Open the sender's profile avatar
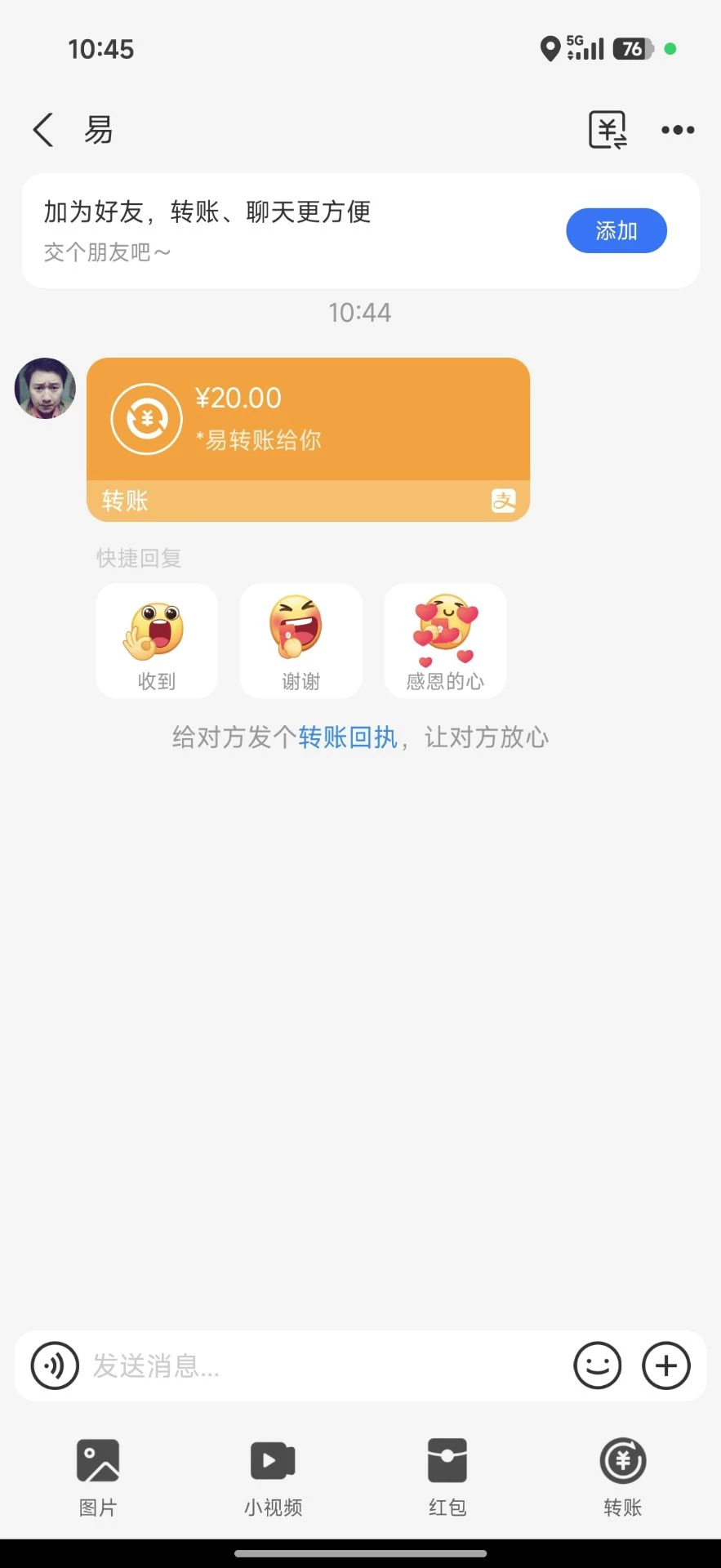This screenshot has height=1568, width=721. point(45,388)
